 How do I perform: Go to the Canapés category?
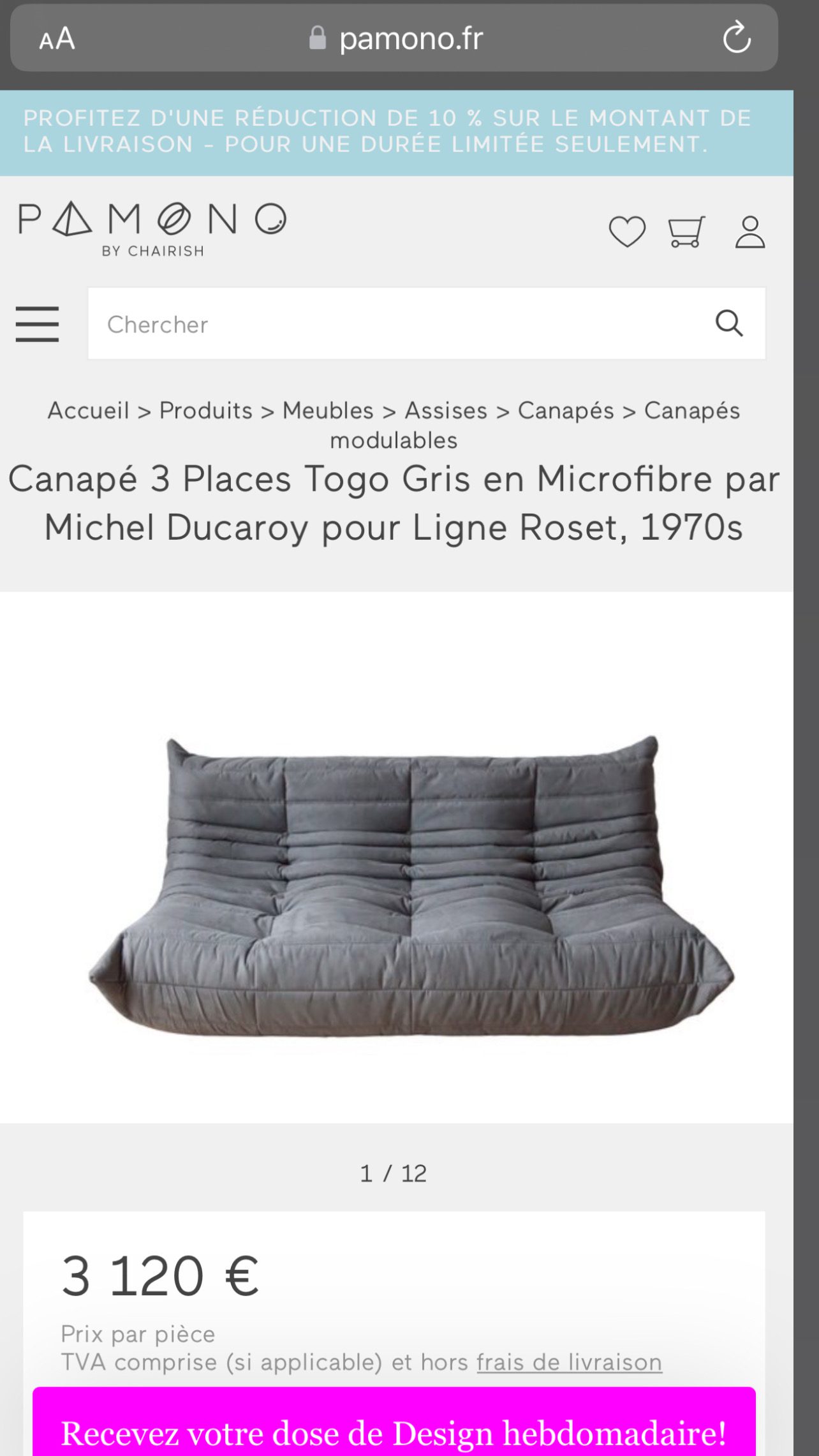click(x=566, y=410)
